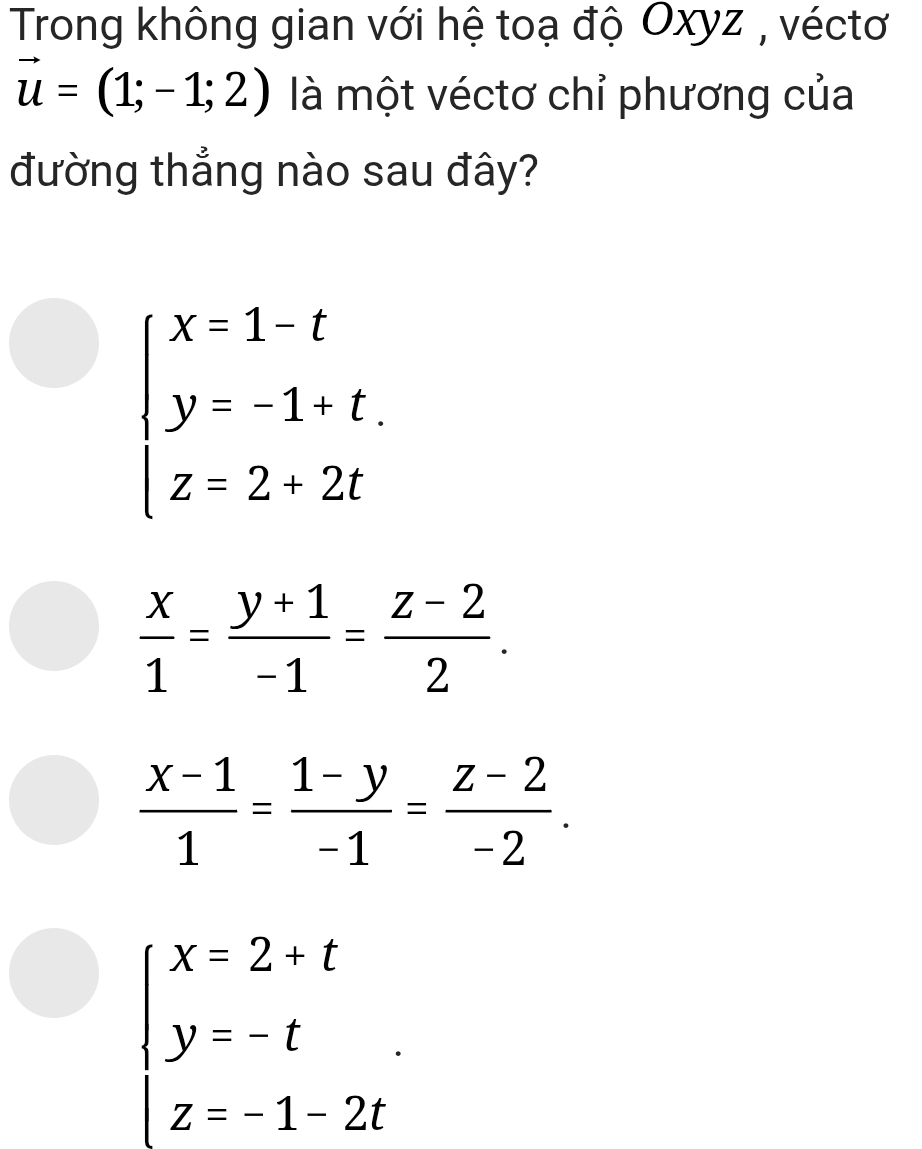This screenshot has height=1149, width=922.
Task: Mark the option starting with x = 2 + t
Action: click(55, 973)
